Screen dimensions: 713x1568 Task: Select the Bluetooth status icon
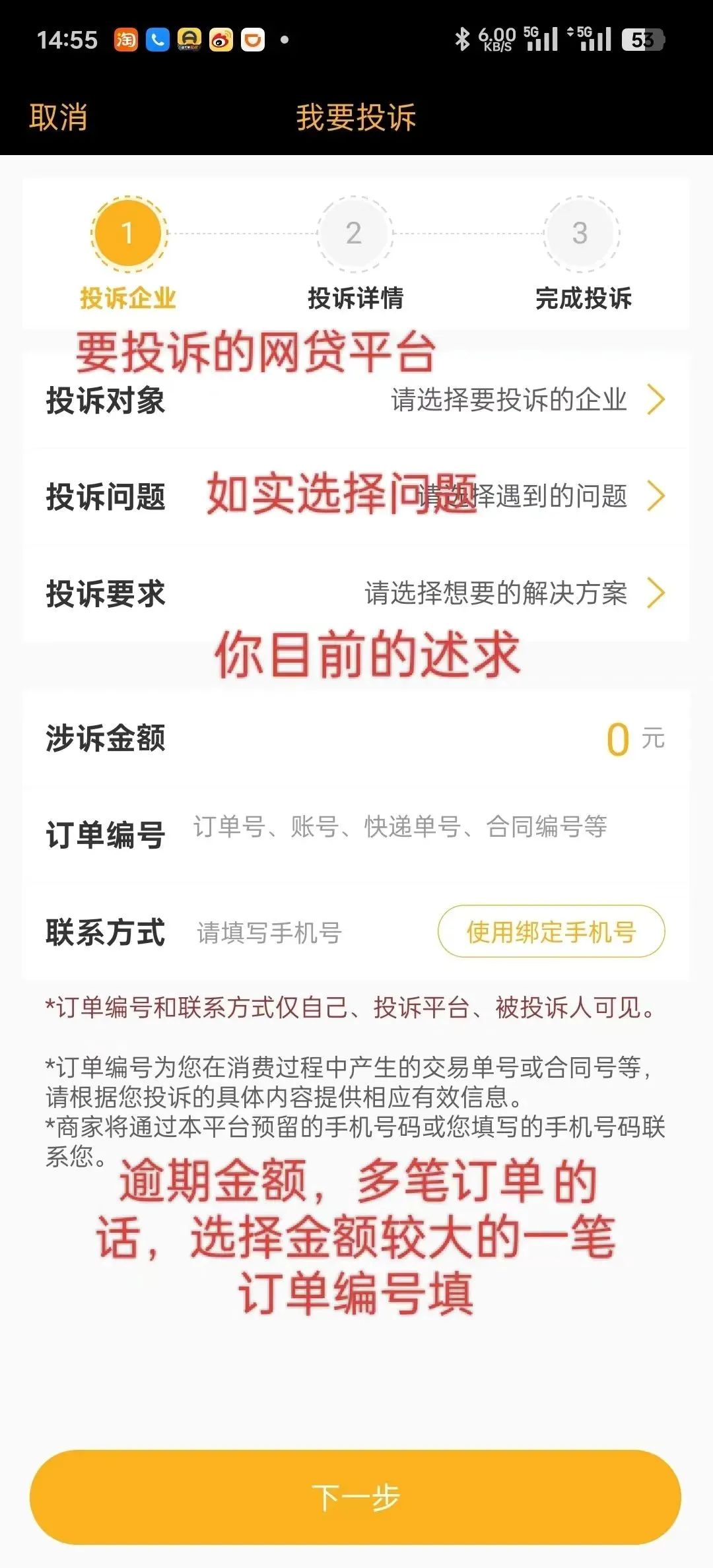[x=462, y=40]
